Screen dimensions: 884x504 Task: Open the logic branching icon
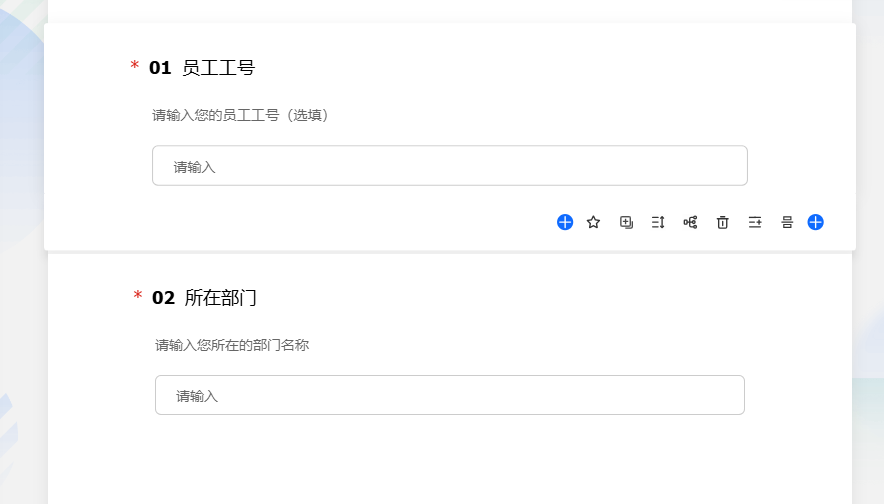690,222
